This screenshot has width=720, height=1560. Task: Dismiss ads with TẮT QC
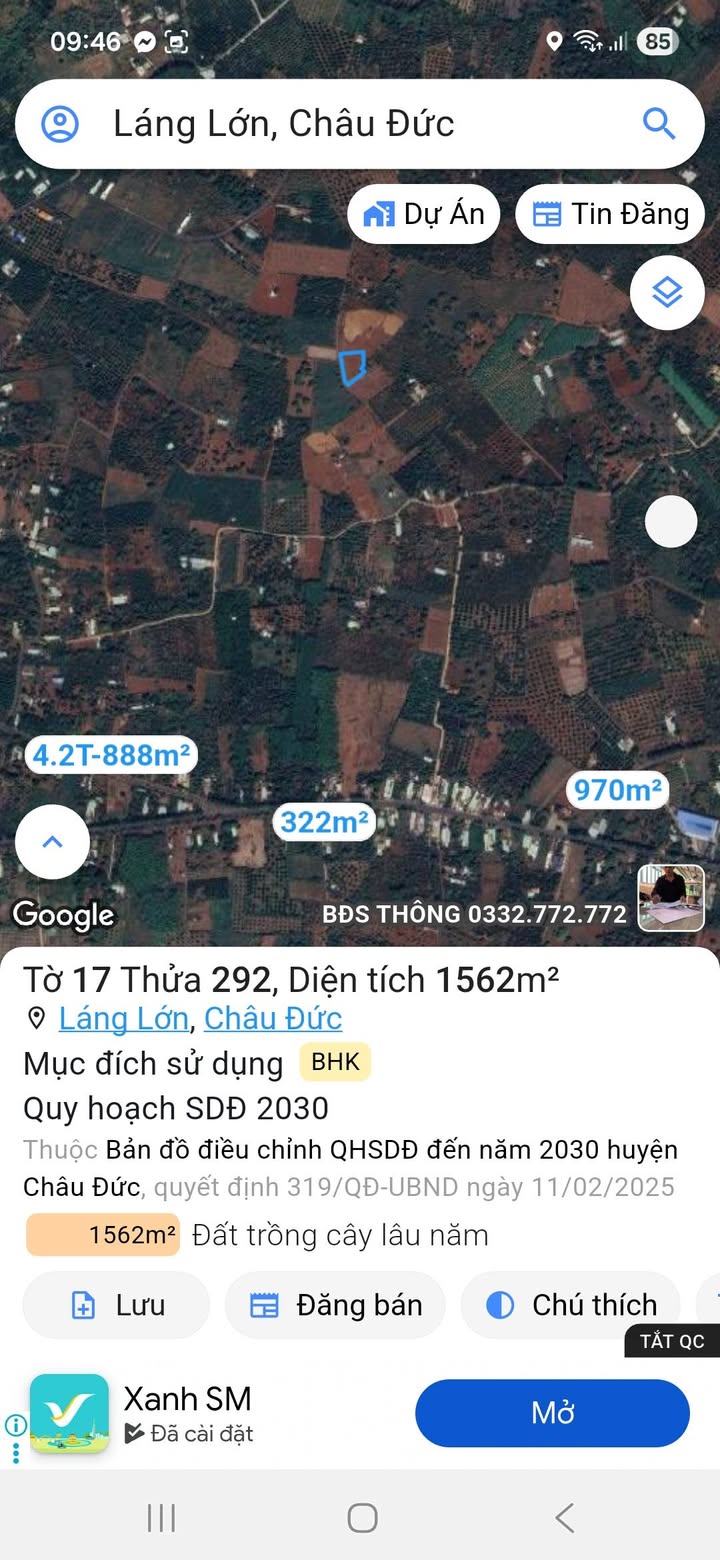(672, 1342)
